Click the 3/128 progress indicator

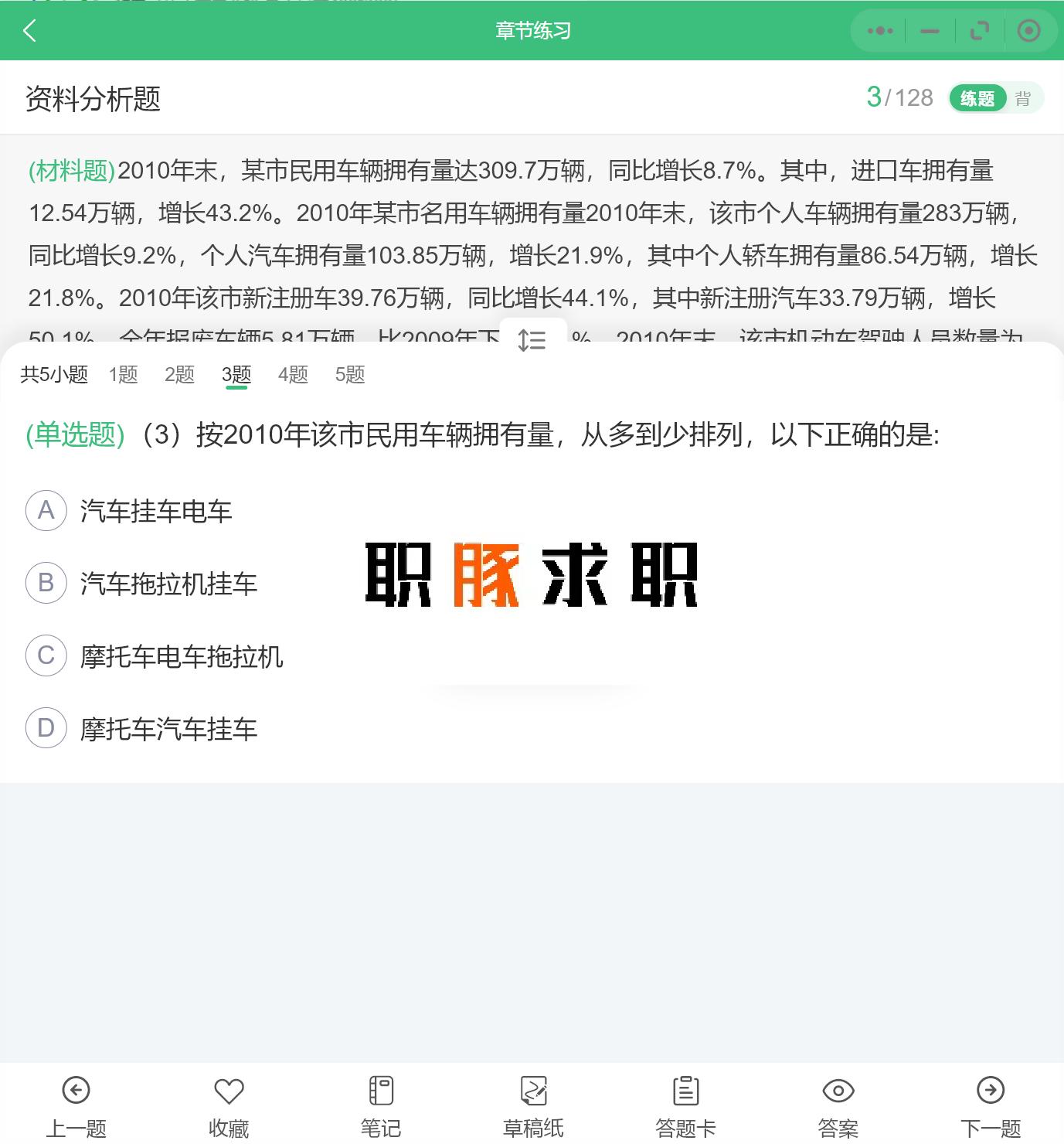899,97
